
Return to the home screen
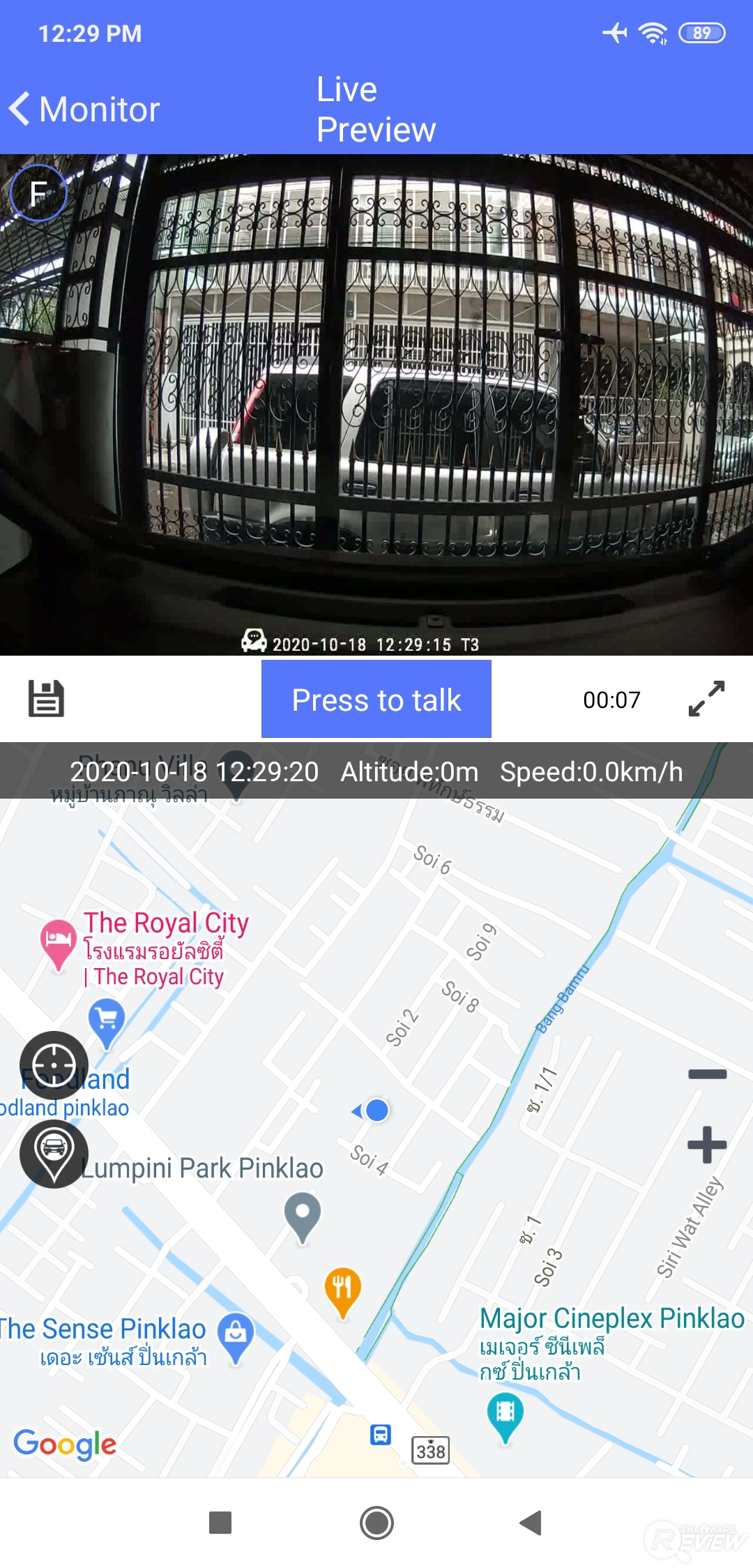tap(376, 1523)
